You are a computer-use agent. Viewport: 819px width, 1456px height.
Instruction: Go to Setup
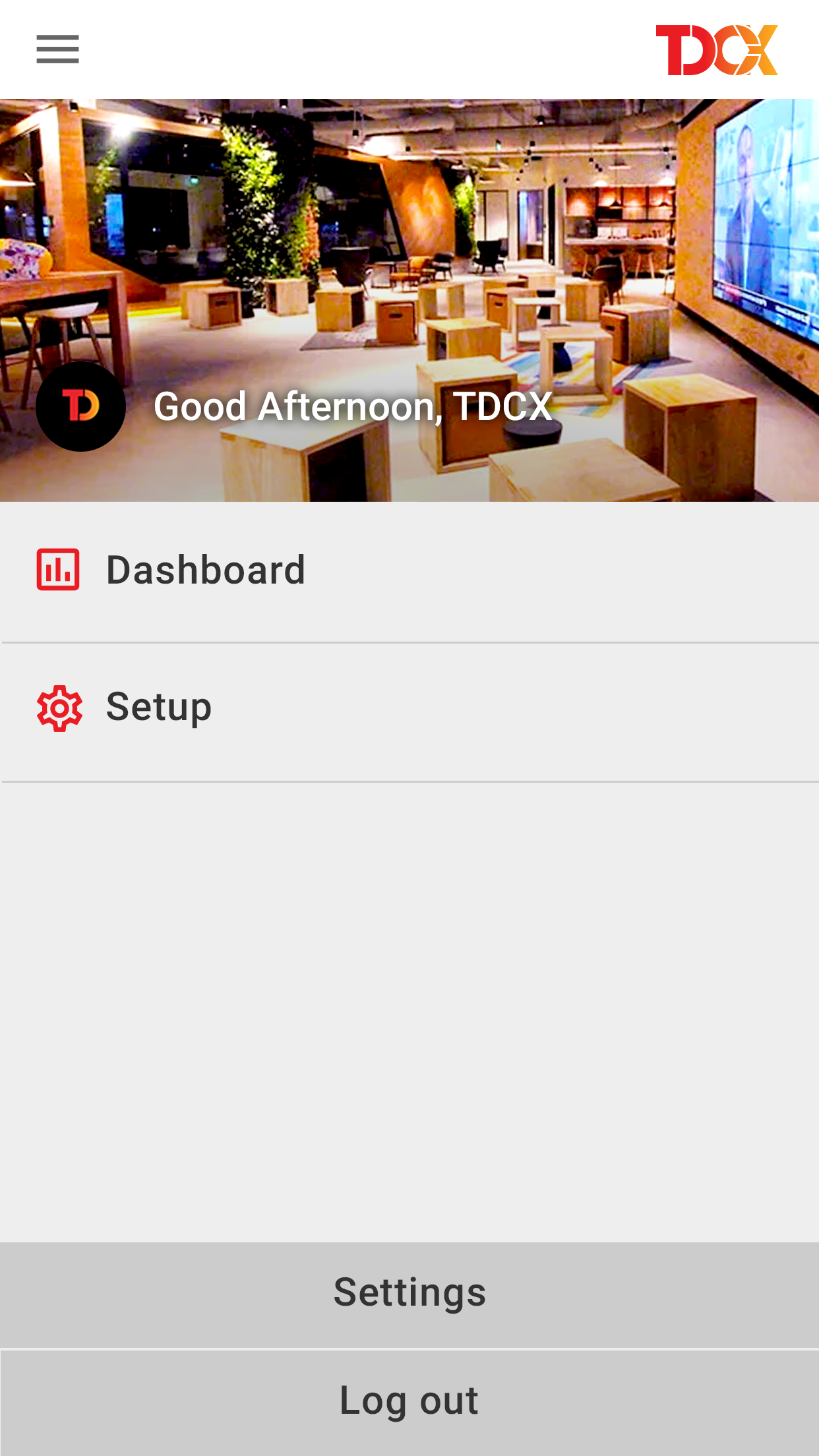click(x=158, y=708)
